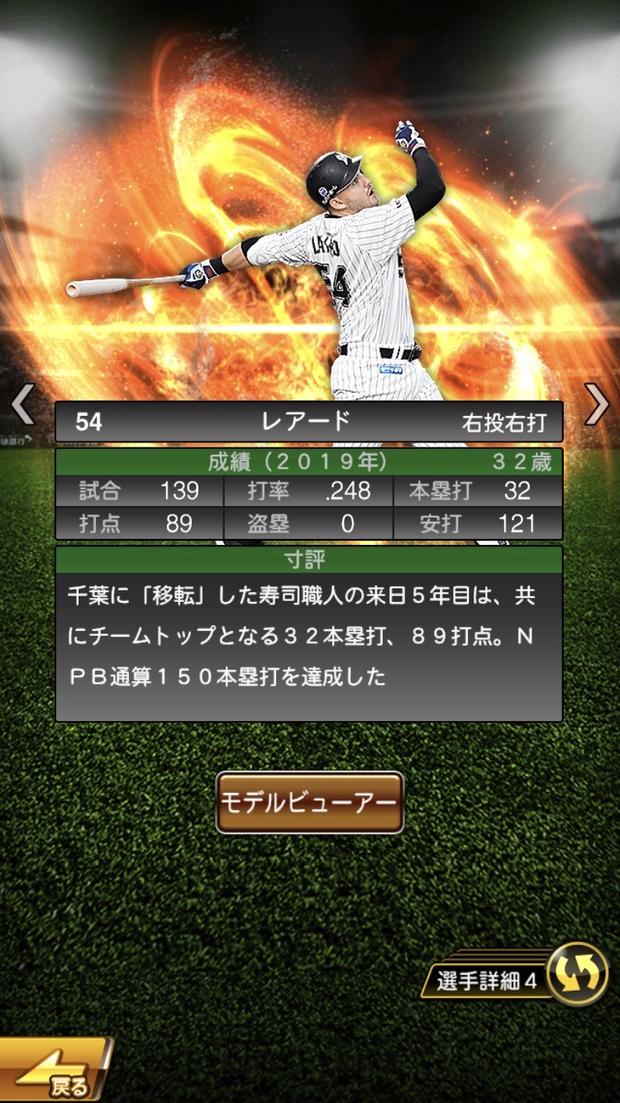The height and width of the screenshot is (1103, 620).
Task: Open the モデルビューアー model viewer
Action: tap(310, 802)
